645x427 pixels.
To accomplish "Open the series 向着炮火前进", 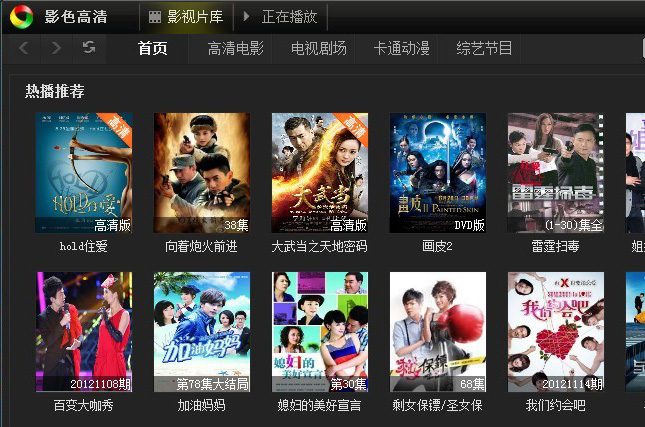I will pos(201,172).
